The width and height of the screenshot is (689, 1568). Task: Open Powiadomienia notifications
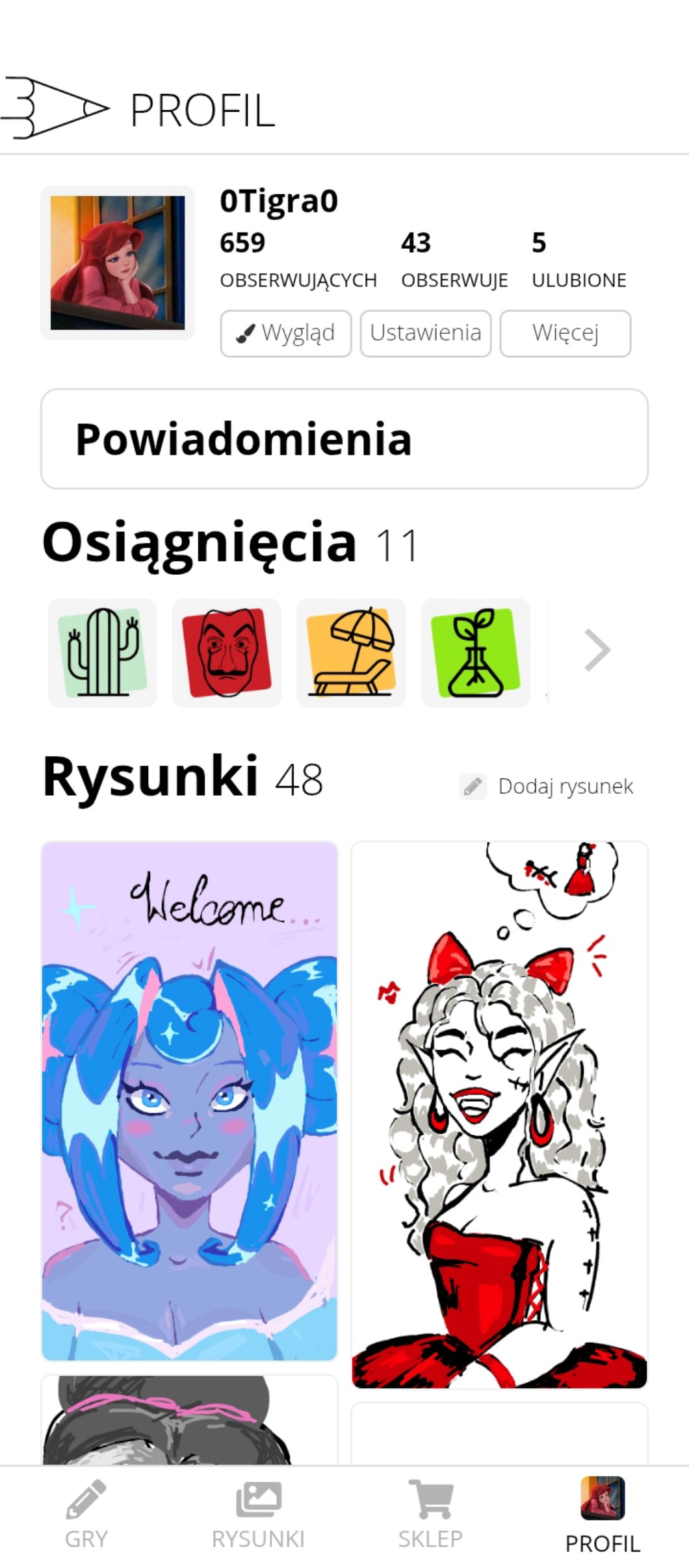344,439
